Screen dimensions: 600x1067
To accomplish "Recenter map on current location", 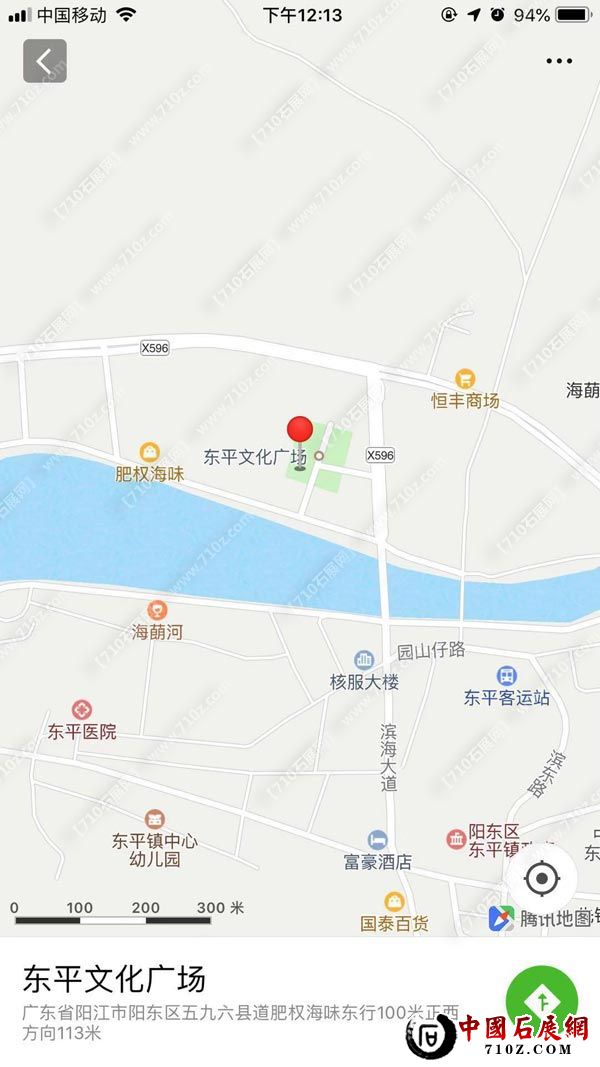I will 541,879.
